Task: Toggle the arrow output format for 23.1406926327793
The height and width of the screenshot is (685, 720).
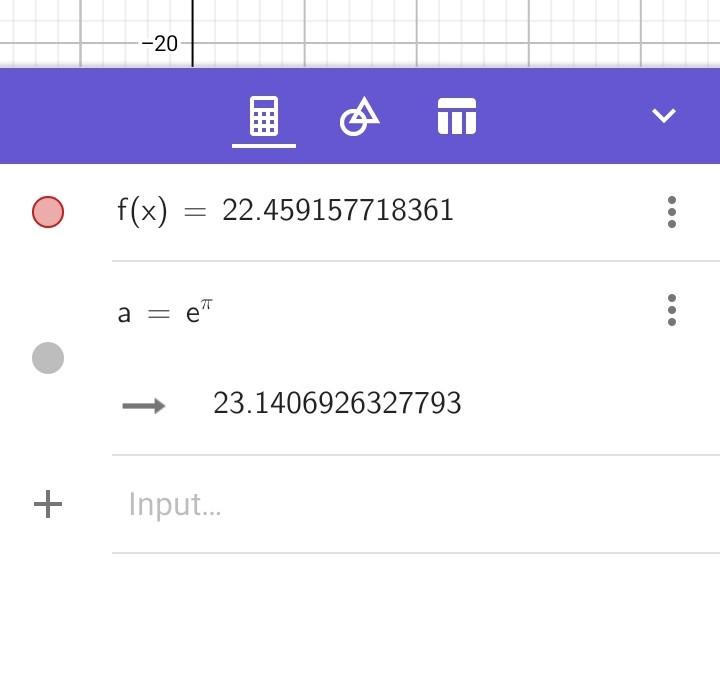Action: (x=144, y=405)
